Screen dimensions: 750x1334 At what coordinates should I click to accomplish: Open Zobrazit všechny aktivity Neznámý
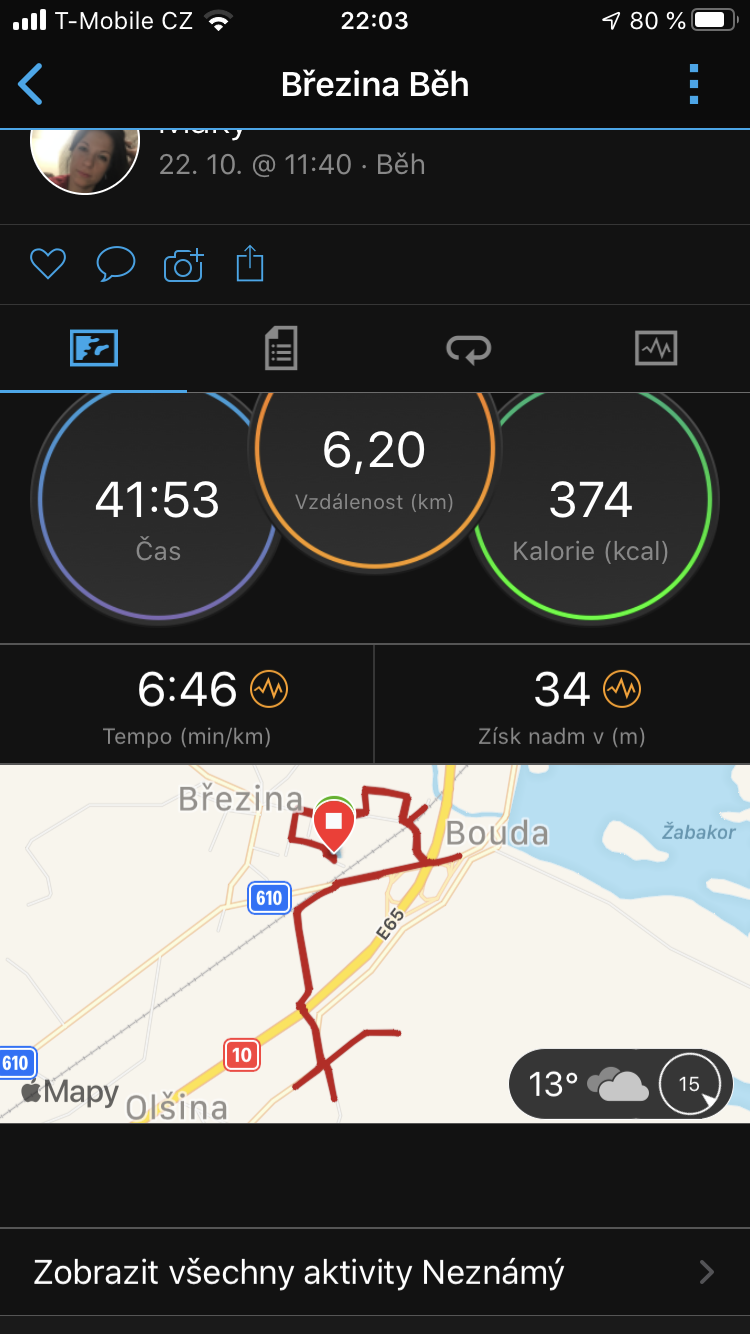tap(375, 1272)
